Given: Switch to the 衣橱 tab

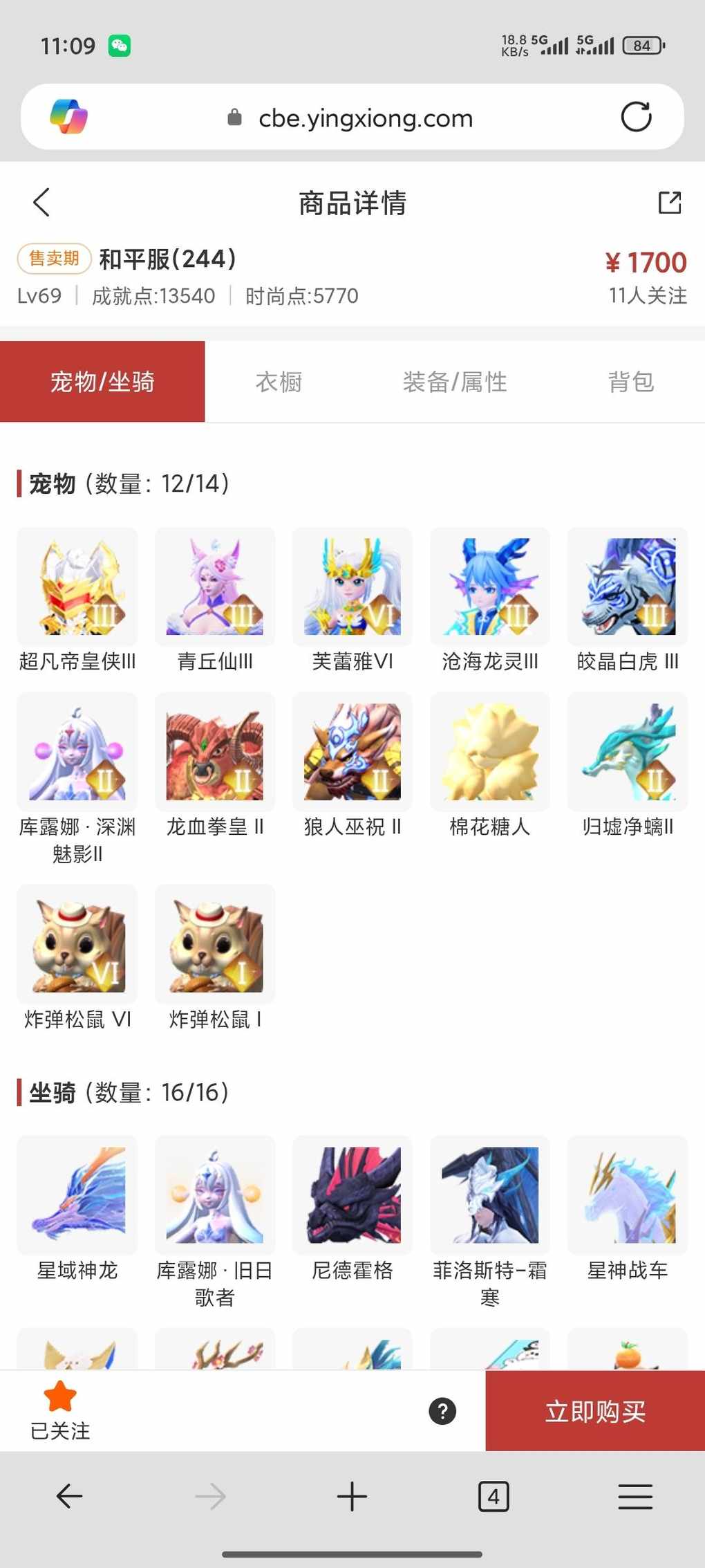Looking at the screenshot, I should (279, 382).
